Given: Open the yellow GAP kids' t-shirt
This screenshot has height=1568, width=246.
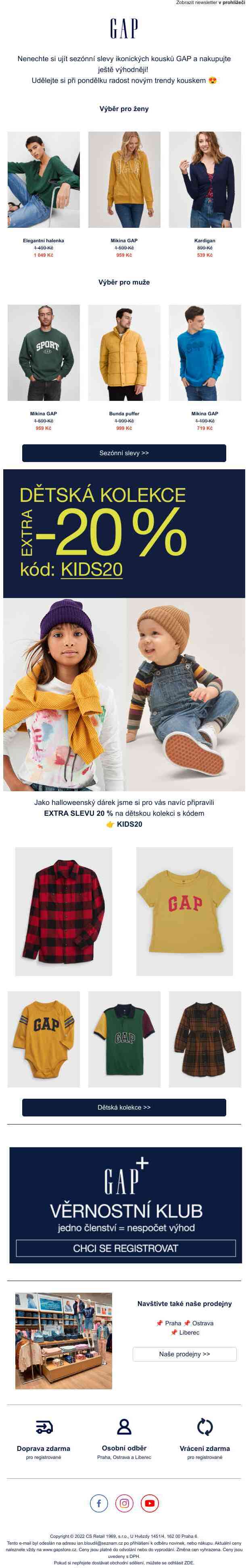Looking at the screenshot, I should click(184, 911).
